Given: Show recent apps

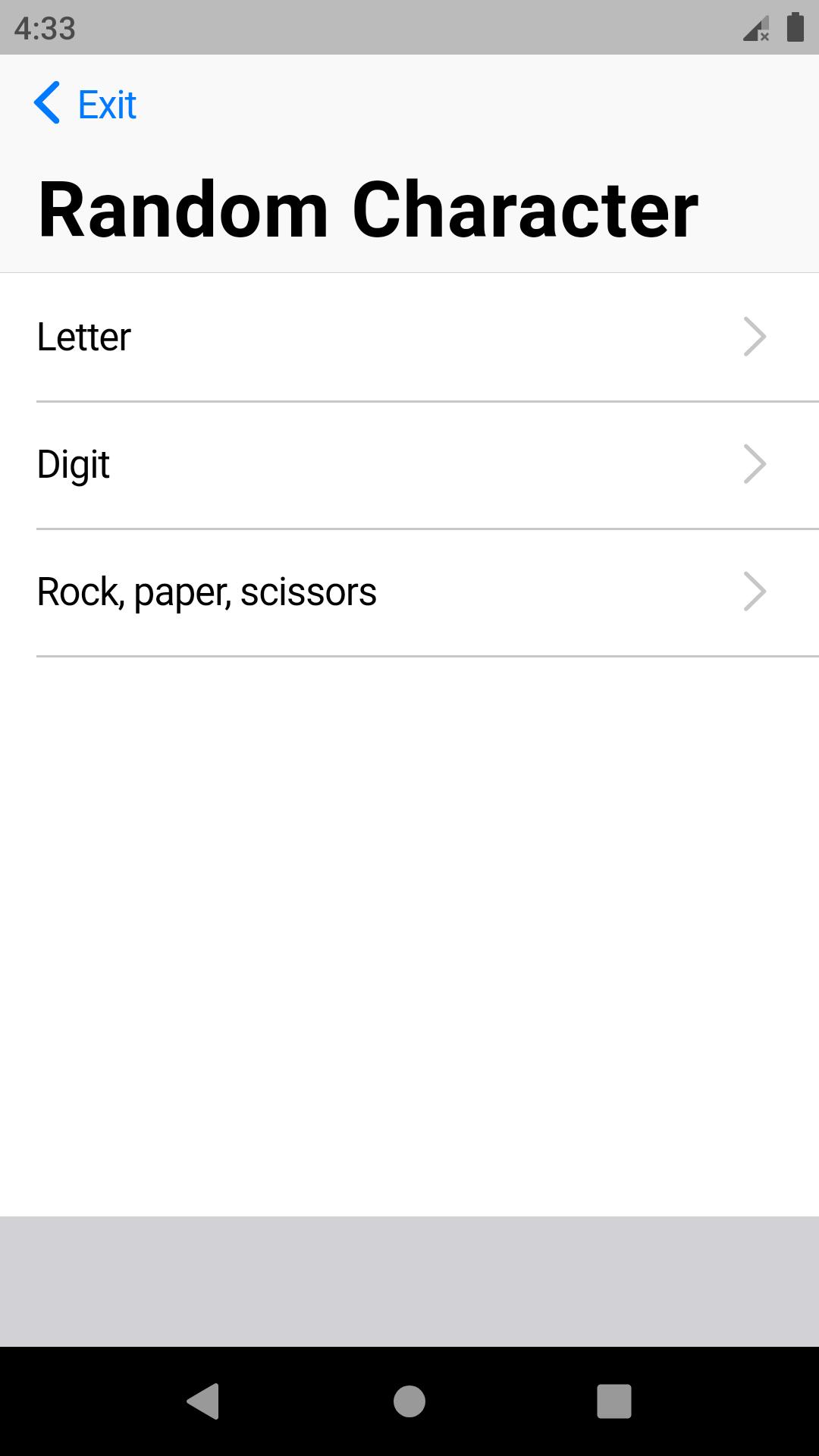Looking at the screenshot, I should pos(613,1401).
